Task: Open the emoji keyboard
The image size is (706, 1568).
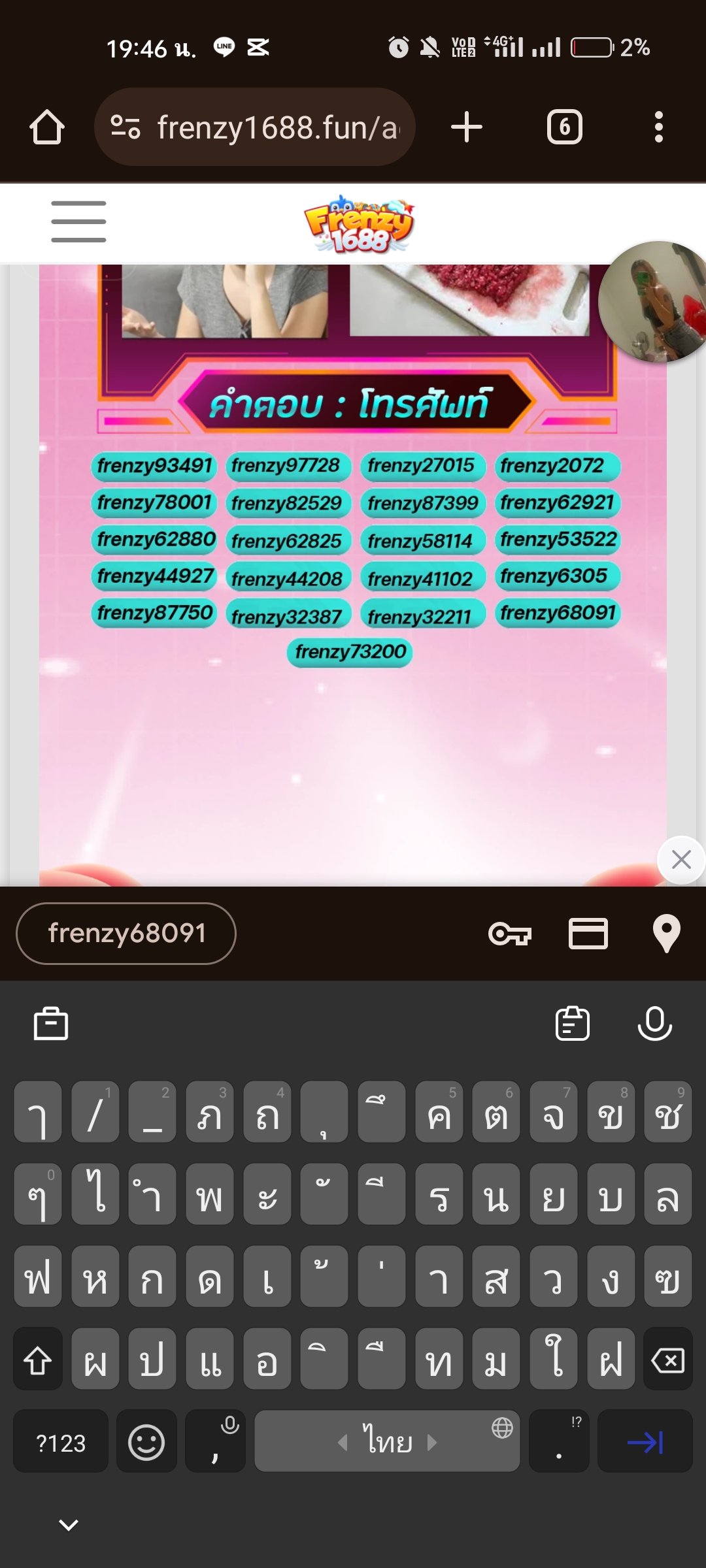Action: [x=146, y=1441]
